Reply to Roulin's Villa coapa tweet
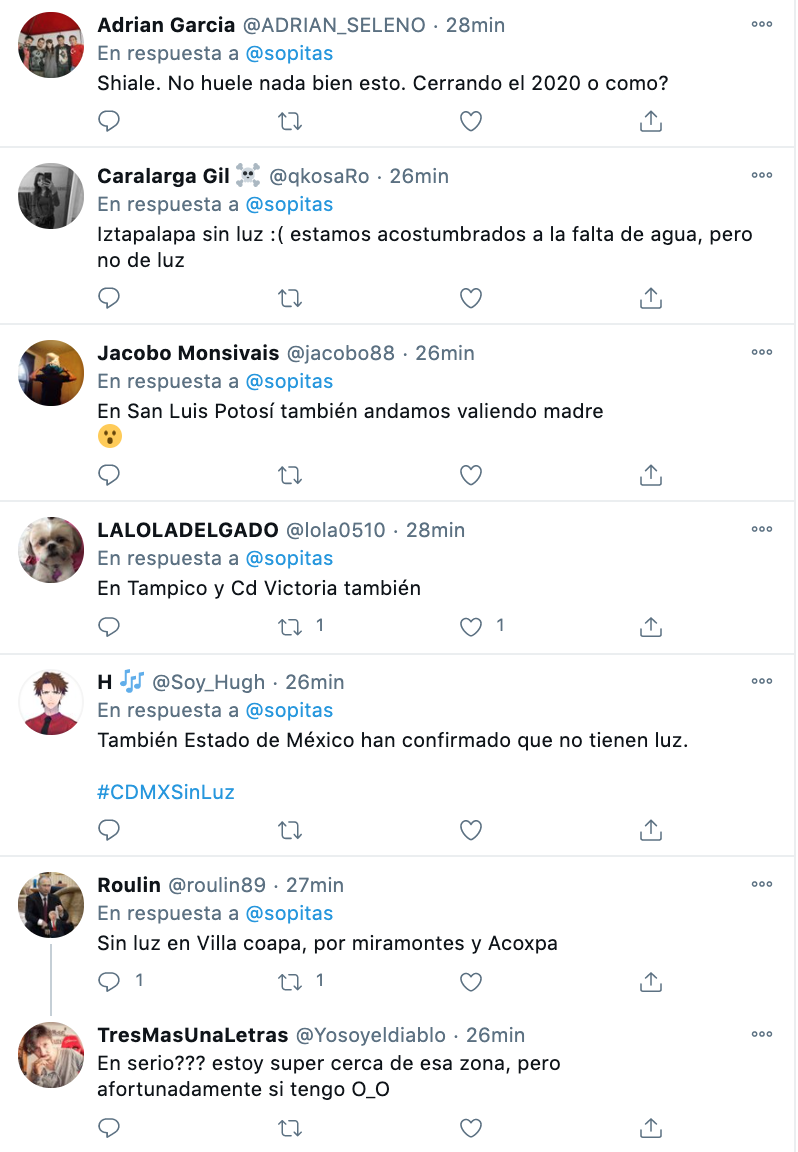Screen dimensions: 798x1152 point(110,982)
